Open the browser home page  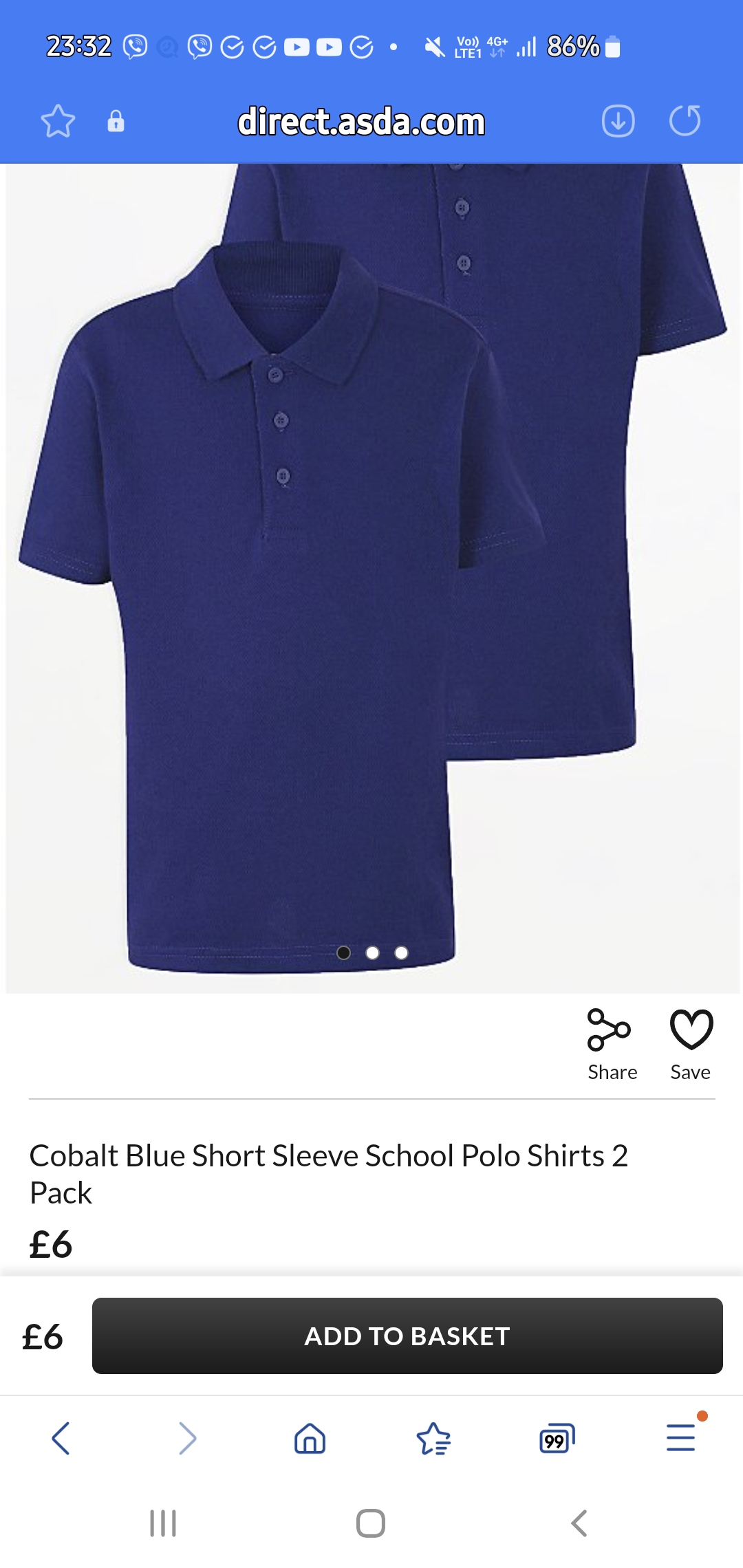pos(310,1438)
